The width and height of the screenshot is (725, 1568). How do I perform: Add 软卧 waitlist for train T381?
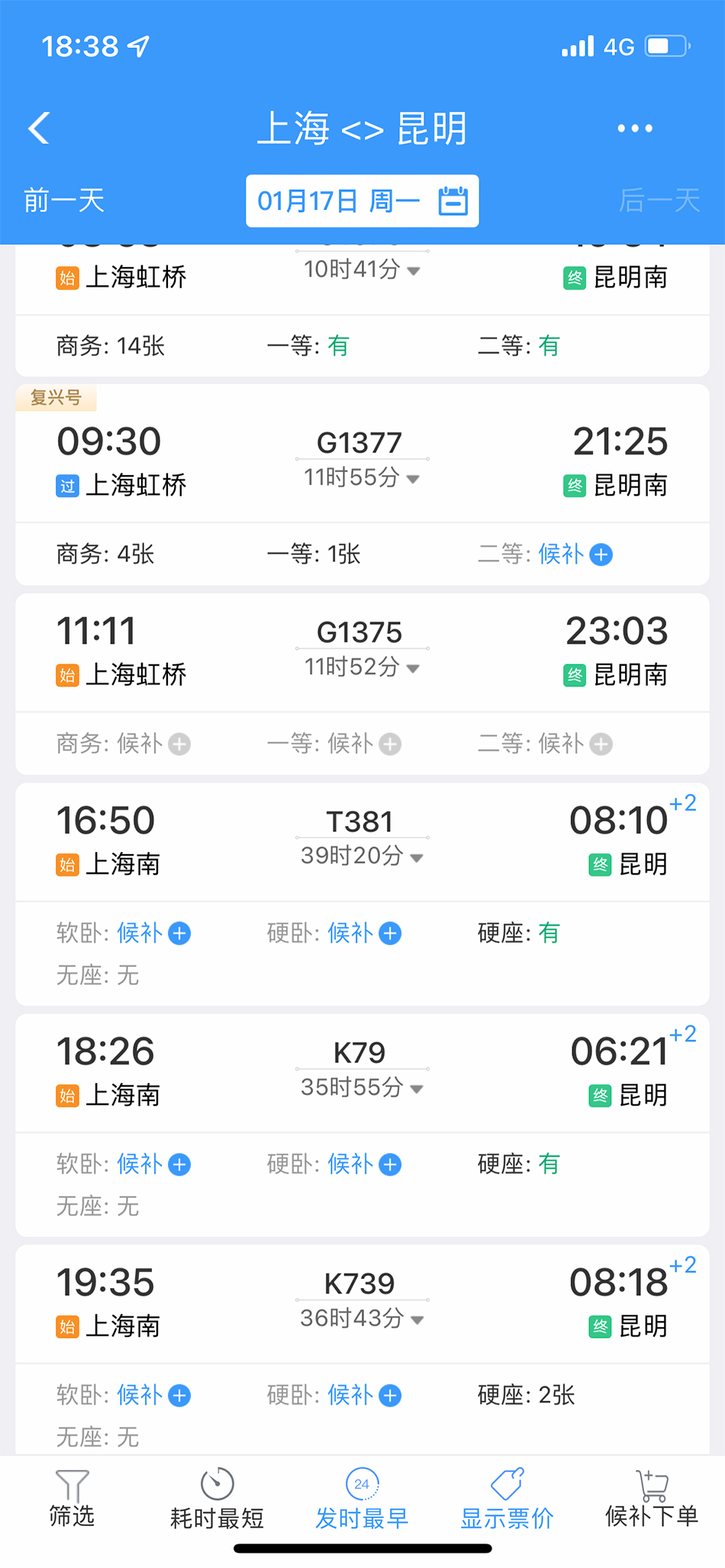point(179,933)
